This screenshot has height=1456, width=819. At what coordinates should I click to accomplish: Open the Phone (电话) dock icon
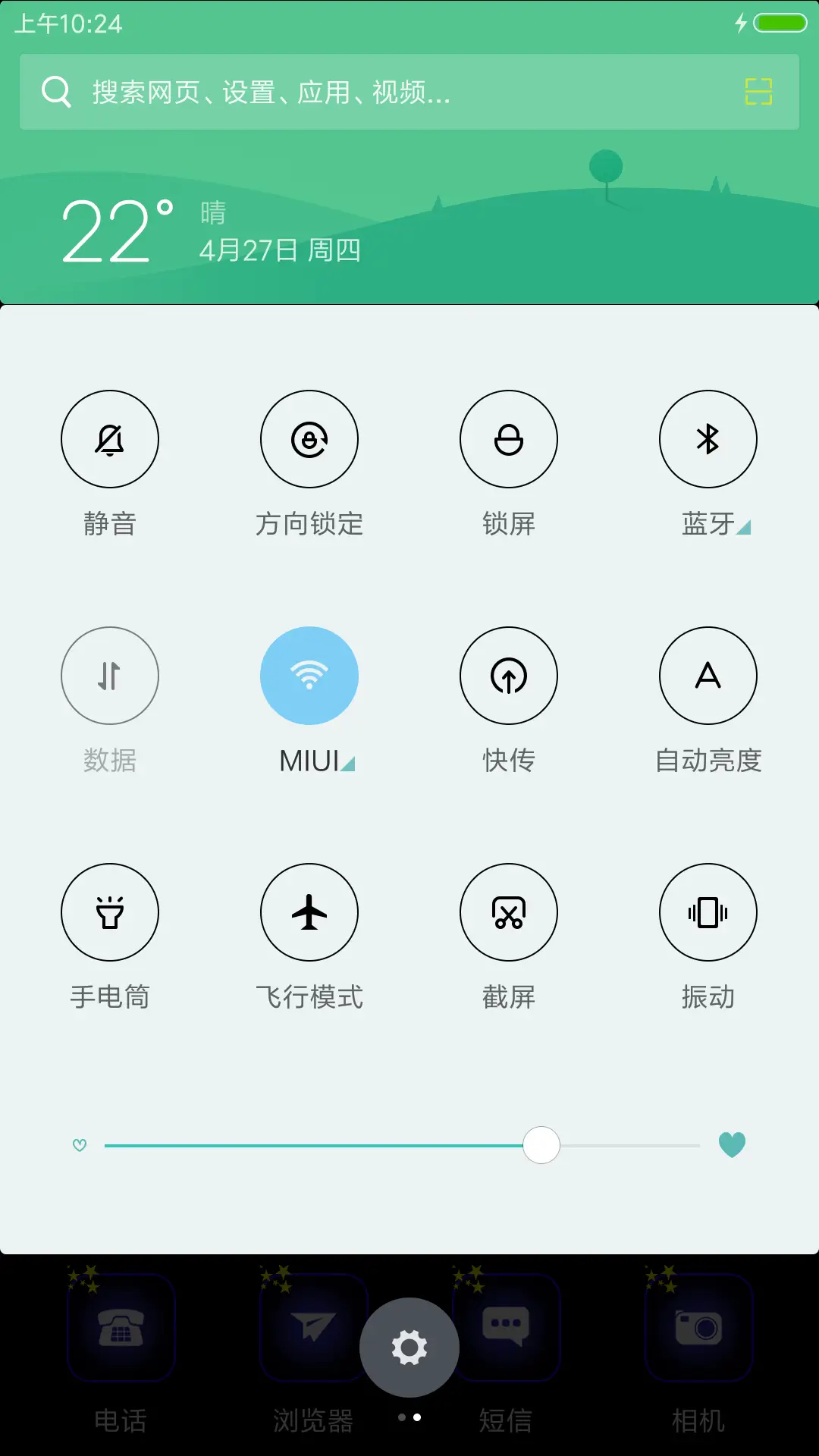pyautogui.click(x=121, y=1326)
